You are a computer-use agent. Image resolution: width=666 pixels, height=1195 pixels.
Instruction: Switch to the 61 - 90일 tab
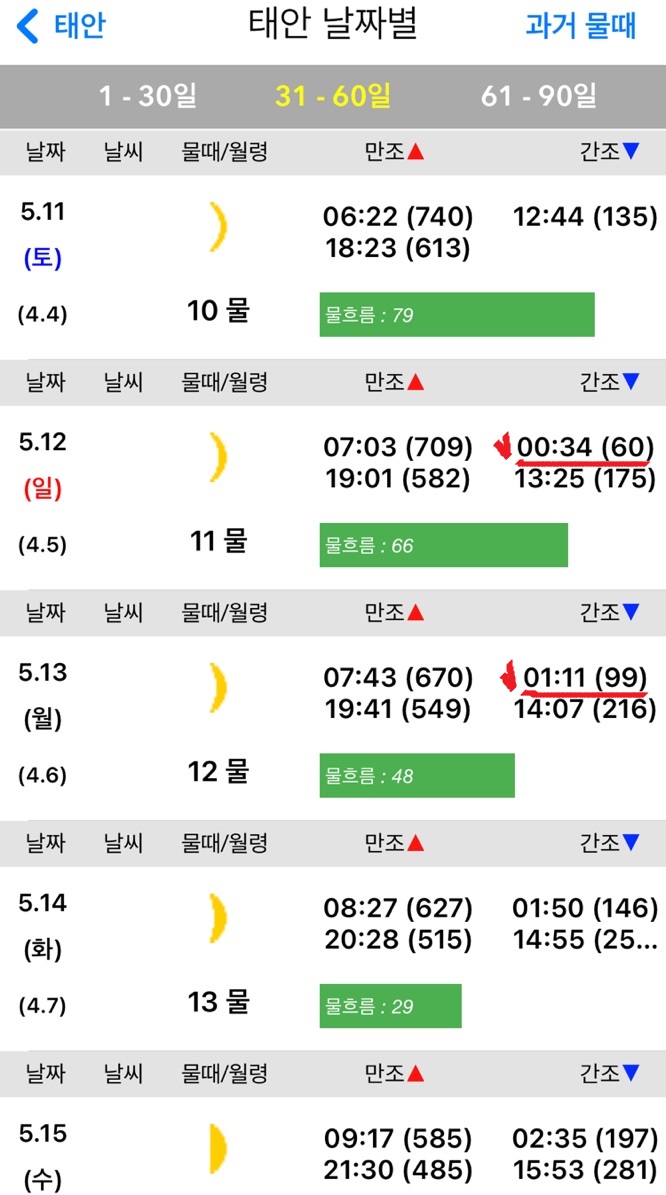click(x=539, y=97)
